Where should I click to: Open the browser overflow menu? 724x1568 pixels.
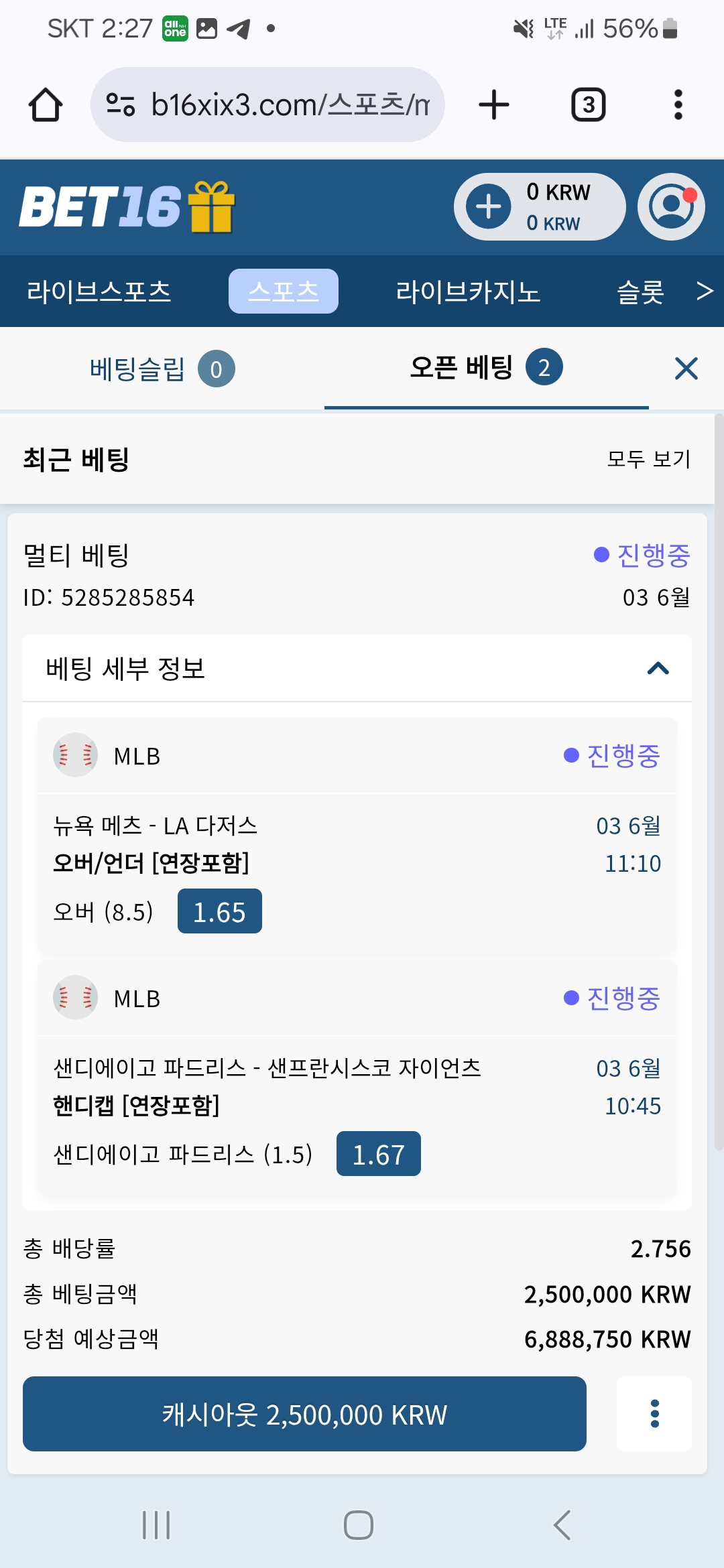678,105
